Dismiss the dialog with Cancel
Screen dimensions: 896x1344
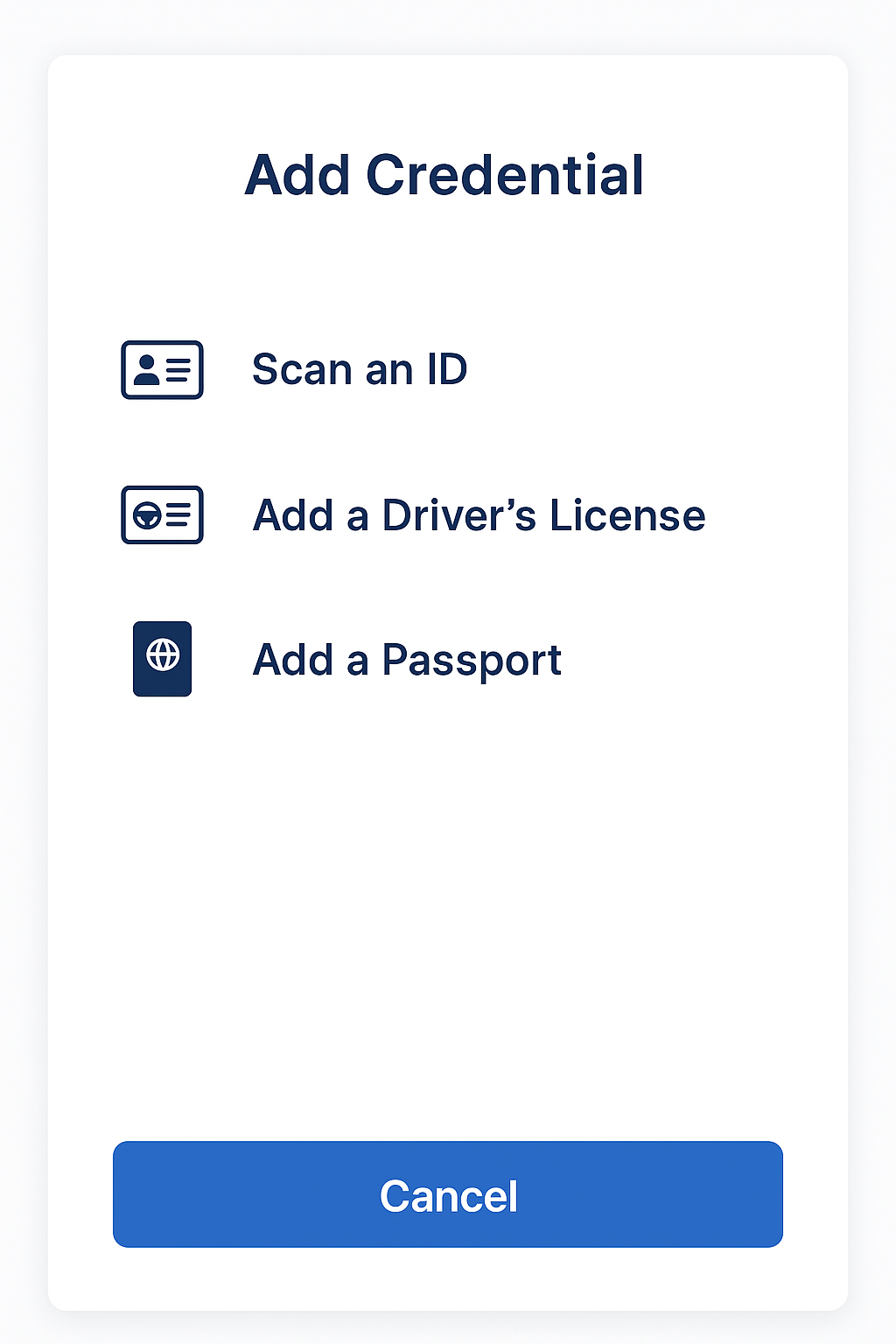[447, 1194]
